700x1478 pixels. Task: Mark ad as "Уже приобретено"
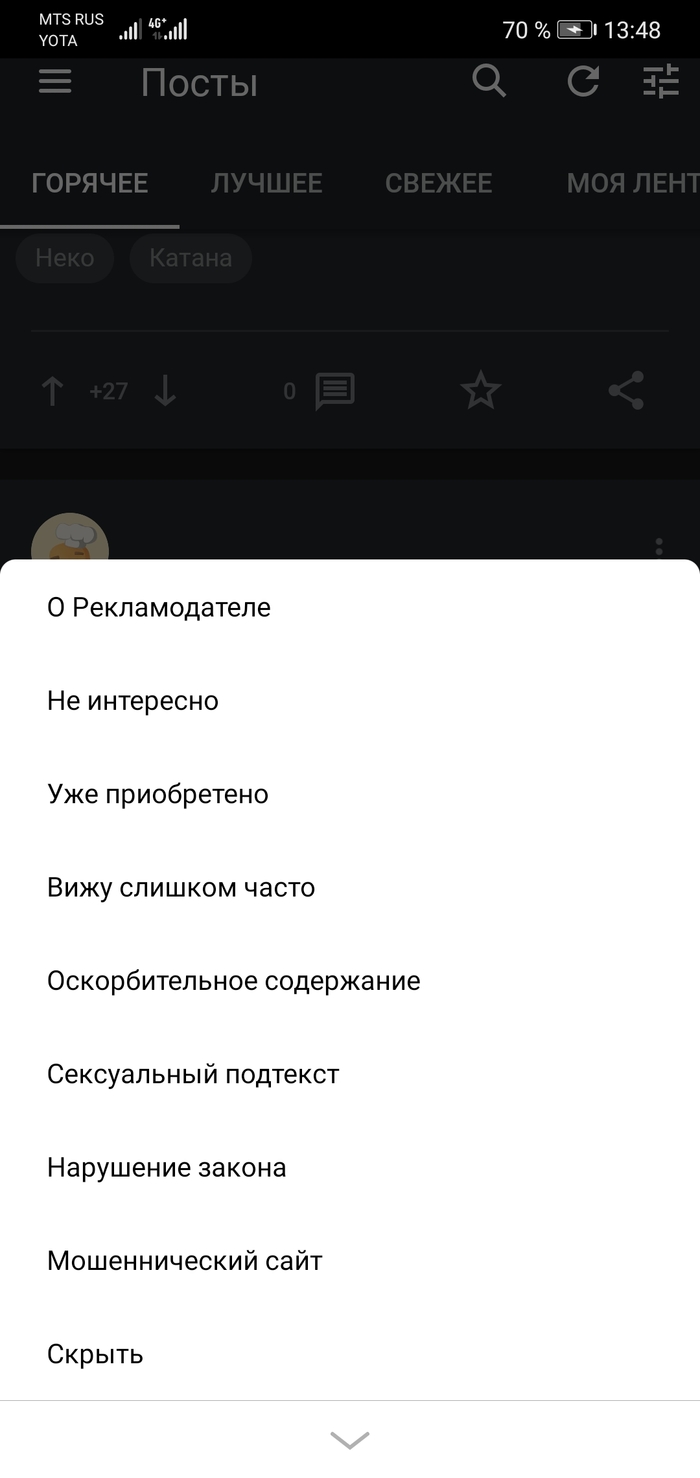coord(158,794)
